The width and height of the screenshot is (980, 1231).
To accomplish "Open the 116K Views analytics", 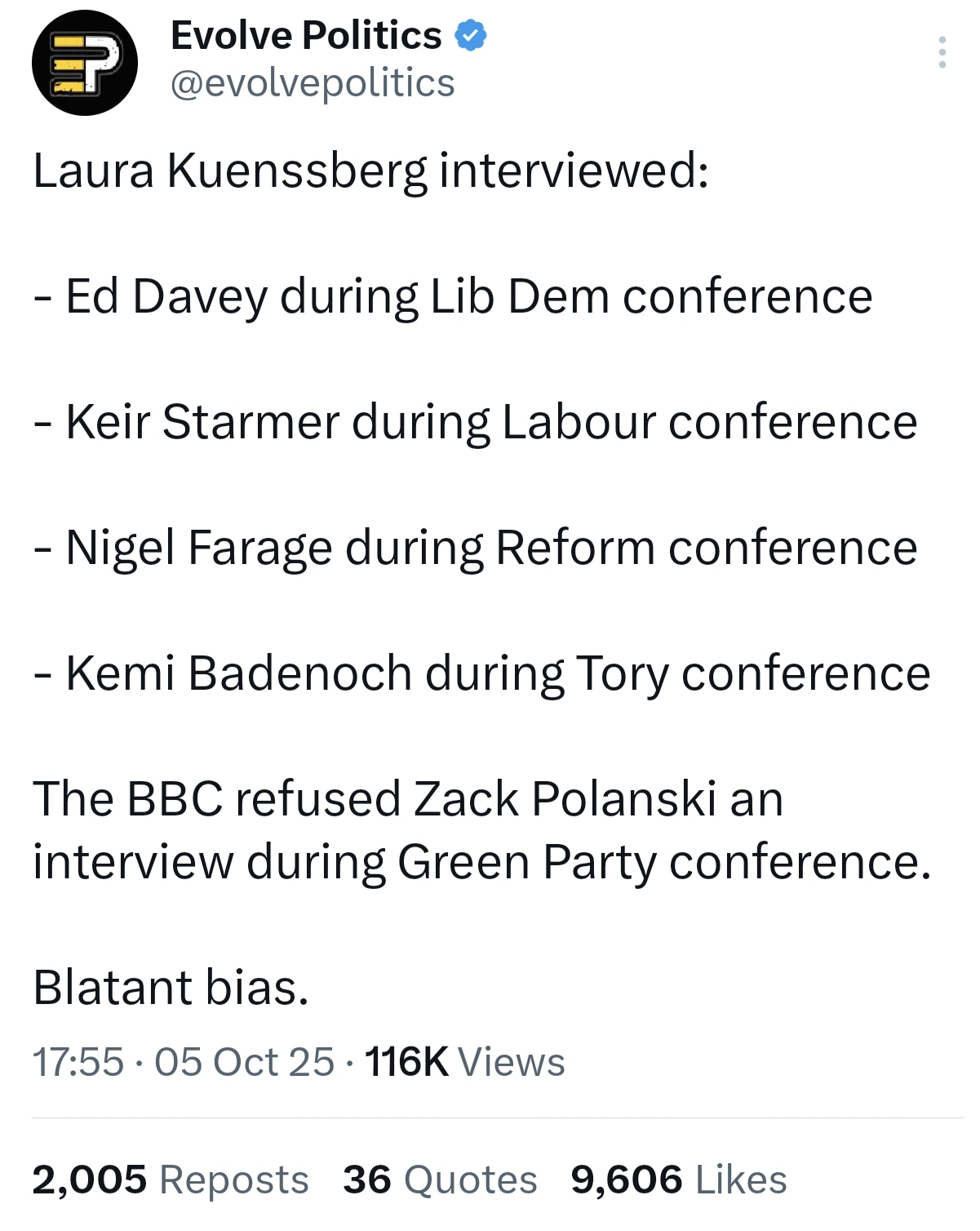I will (464, 1062).
